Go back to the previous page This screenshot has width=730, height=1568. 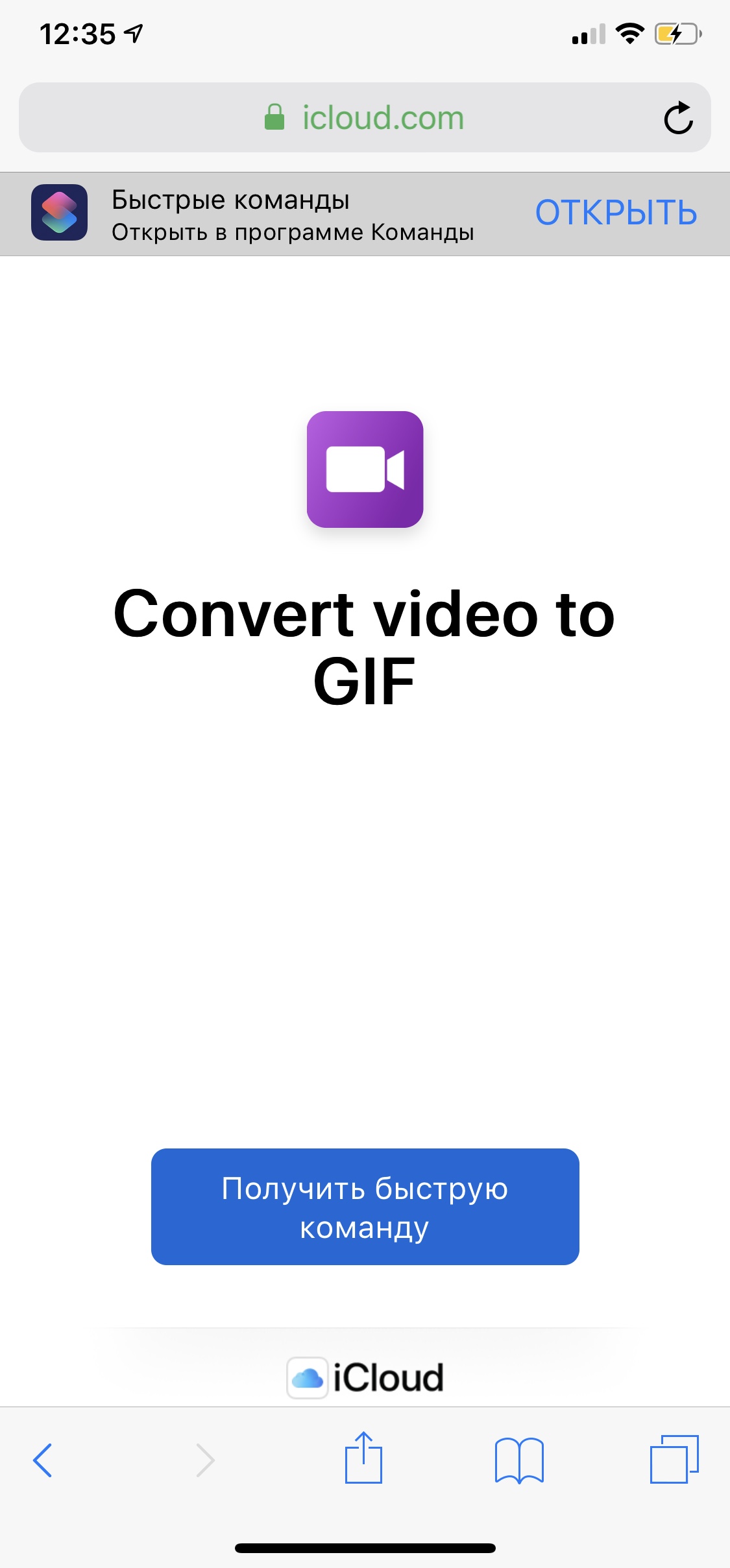(43, 1460)
